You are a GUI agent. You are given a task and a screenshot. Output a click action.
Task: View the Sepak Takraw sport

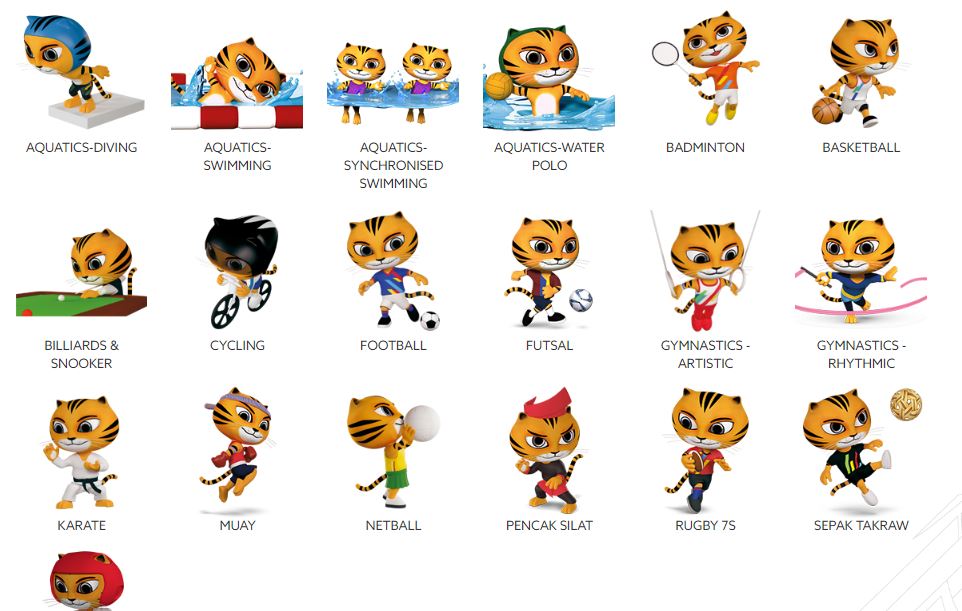pos(861,452)
